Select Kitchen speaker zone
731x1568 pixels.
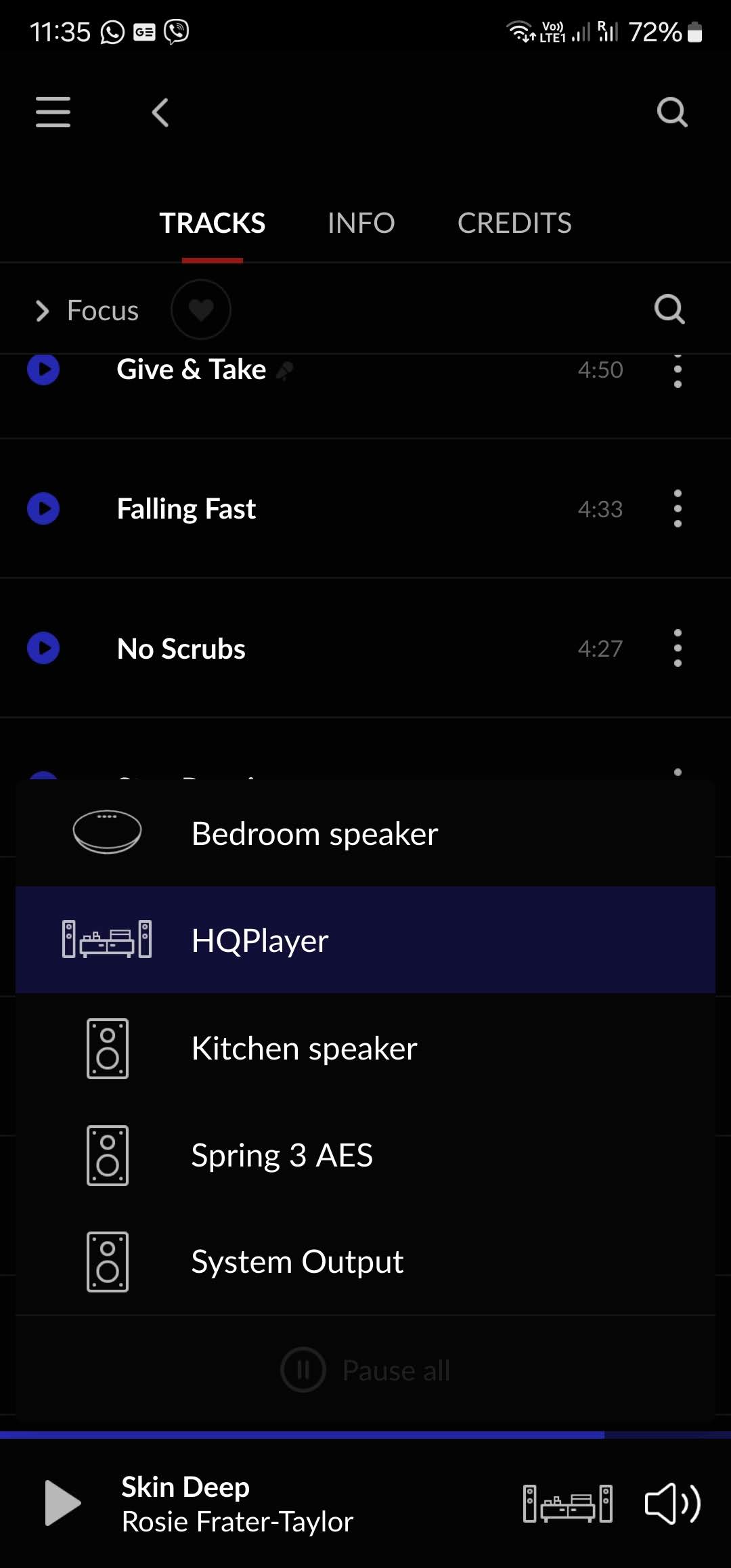[365, 1048]
